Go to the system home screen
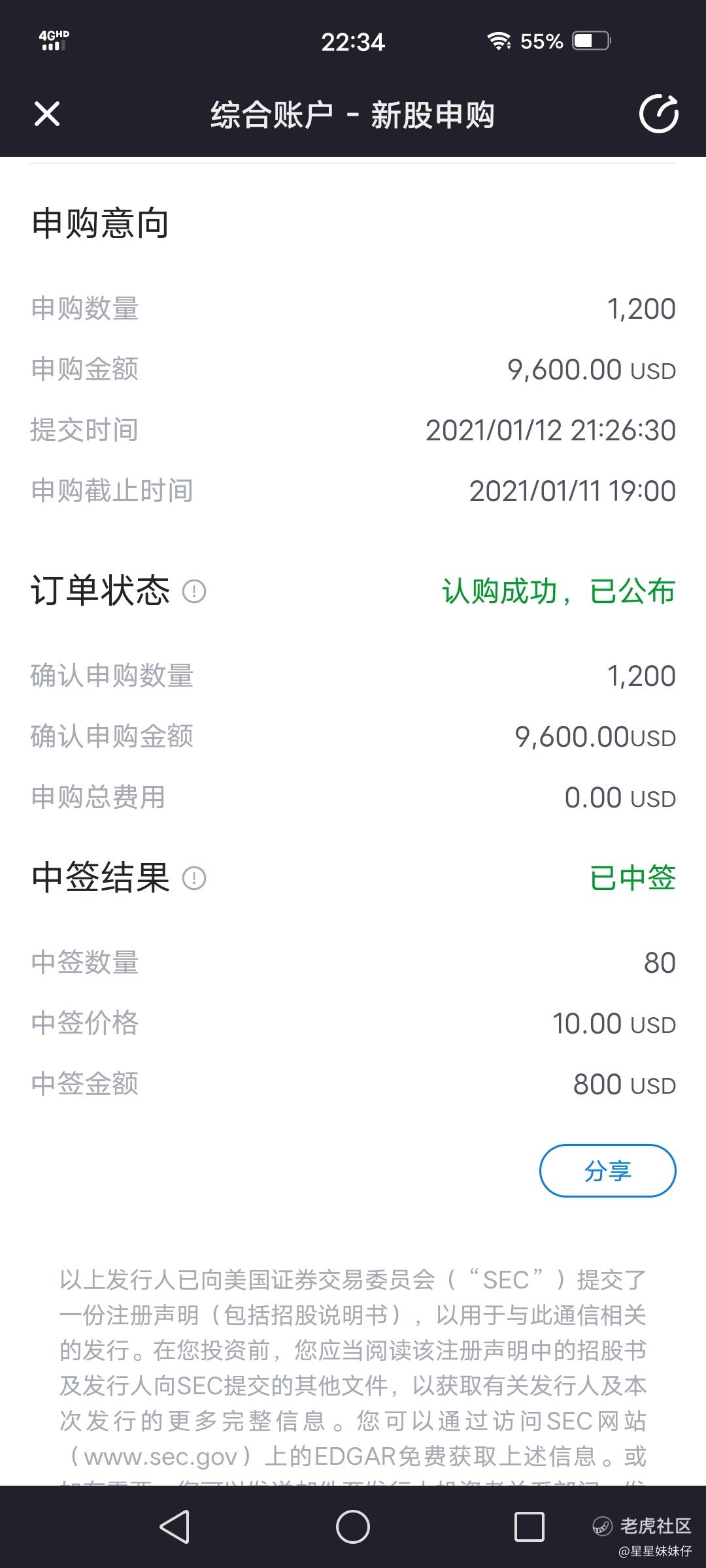Screen dimensions: 706x1568 pos(353,1526)
